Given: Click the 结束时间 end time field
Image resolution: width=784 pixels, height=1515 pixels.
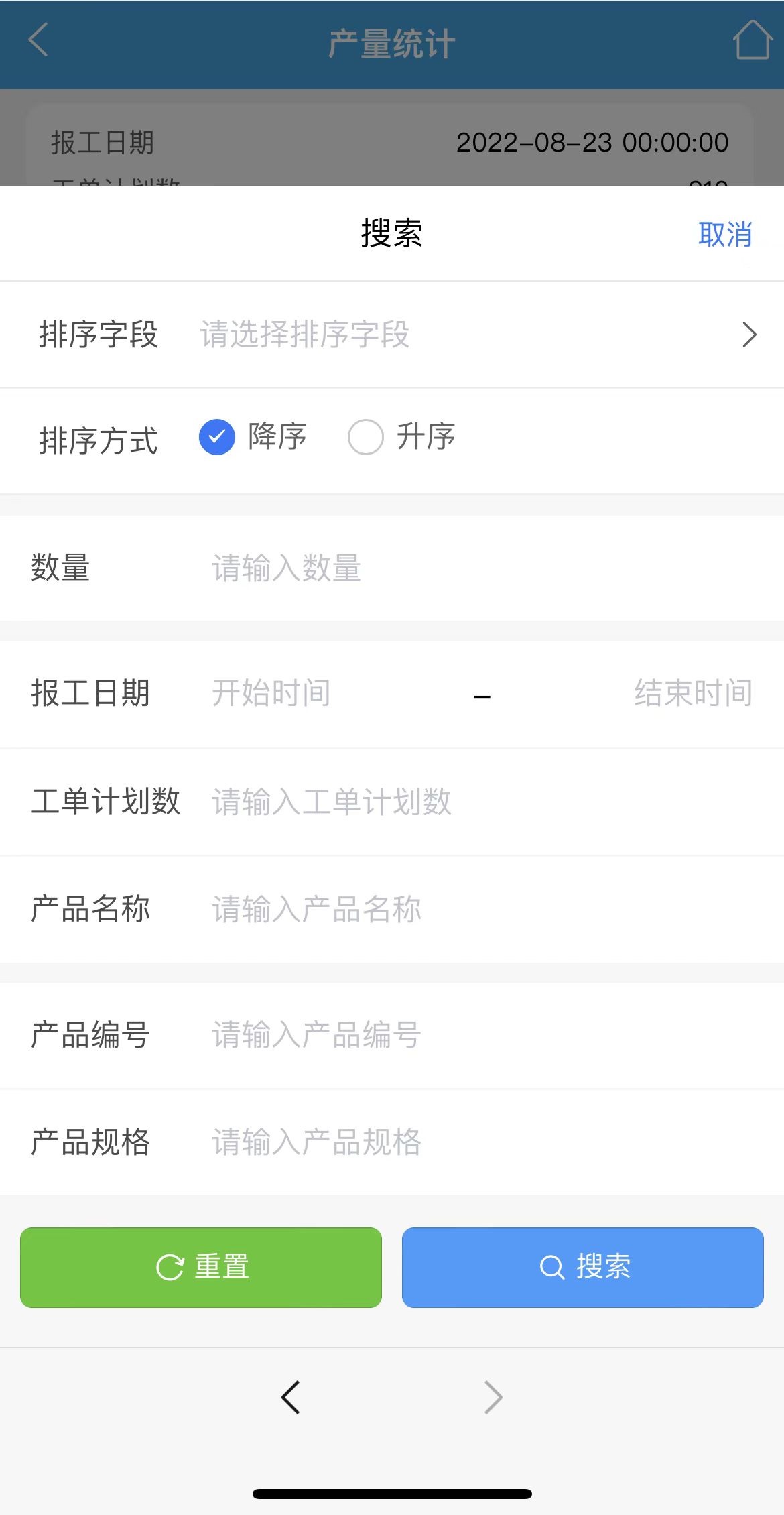Looking at the screenshot, I should pos(693,694).
